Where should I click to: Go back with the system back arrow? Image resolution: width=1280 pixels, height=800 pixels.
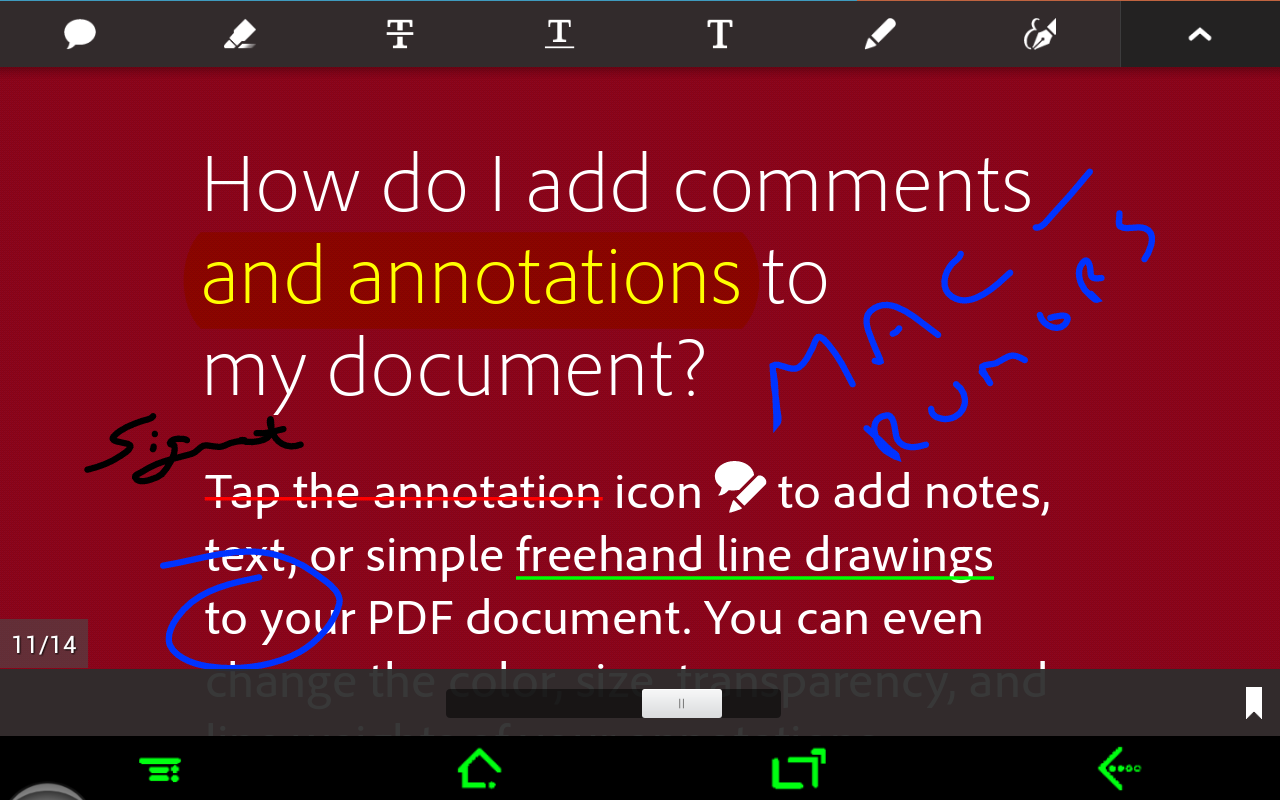(1119, 768)
